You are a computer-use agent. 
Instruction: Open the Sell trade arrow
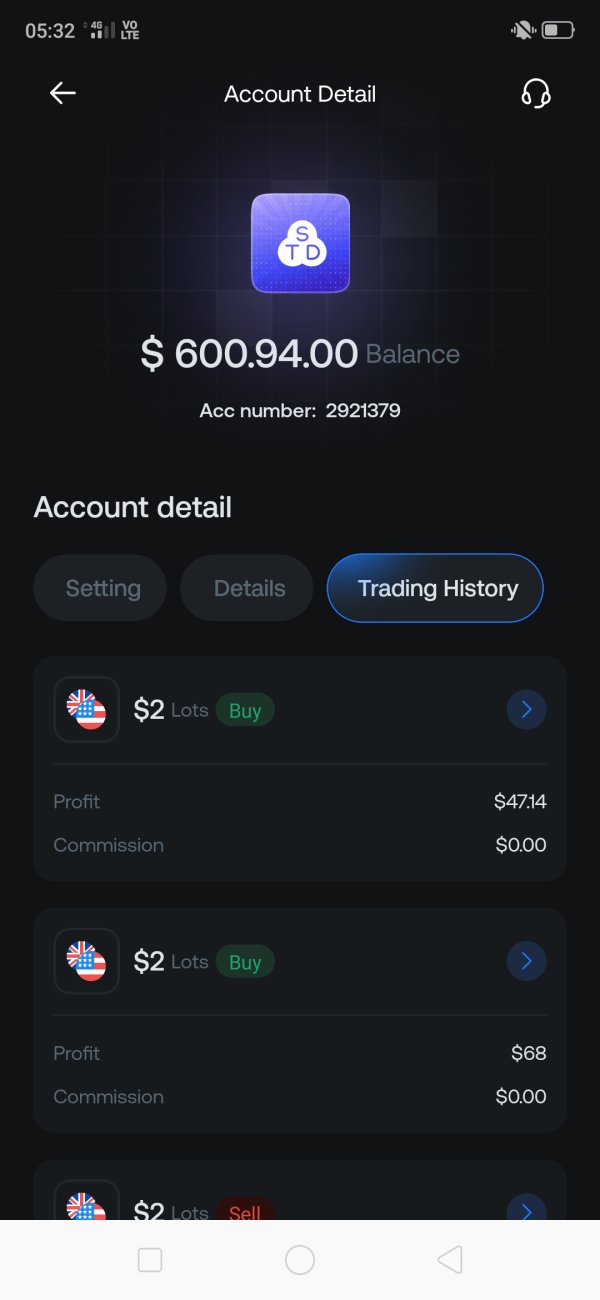tap(526, 1210)
